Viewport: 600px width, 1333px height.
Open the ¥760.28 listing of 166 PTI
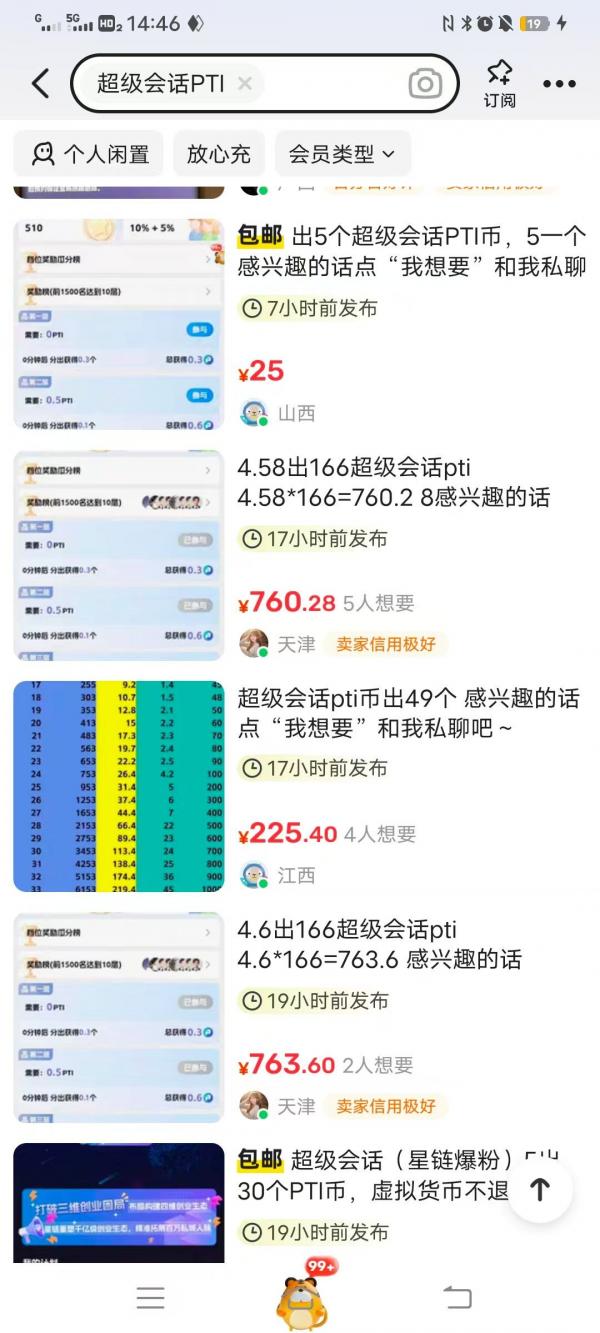[x=300, y=555]
